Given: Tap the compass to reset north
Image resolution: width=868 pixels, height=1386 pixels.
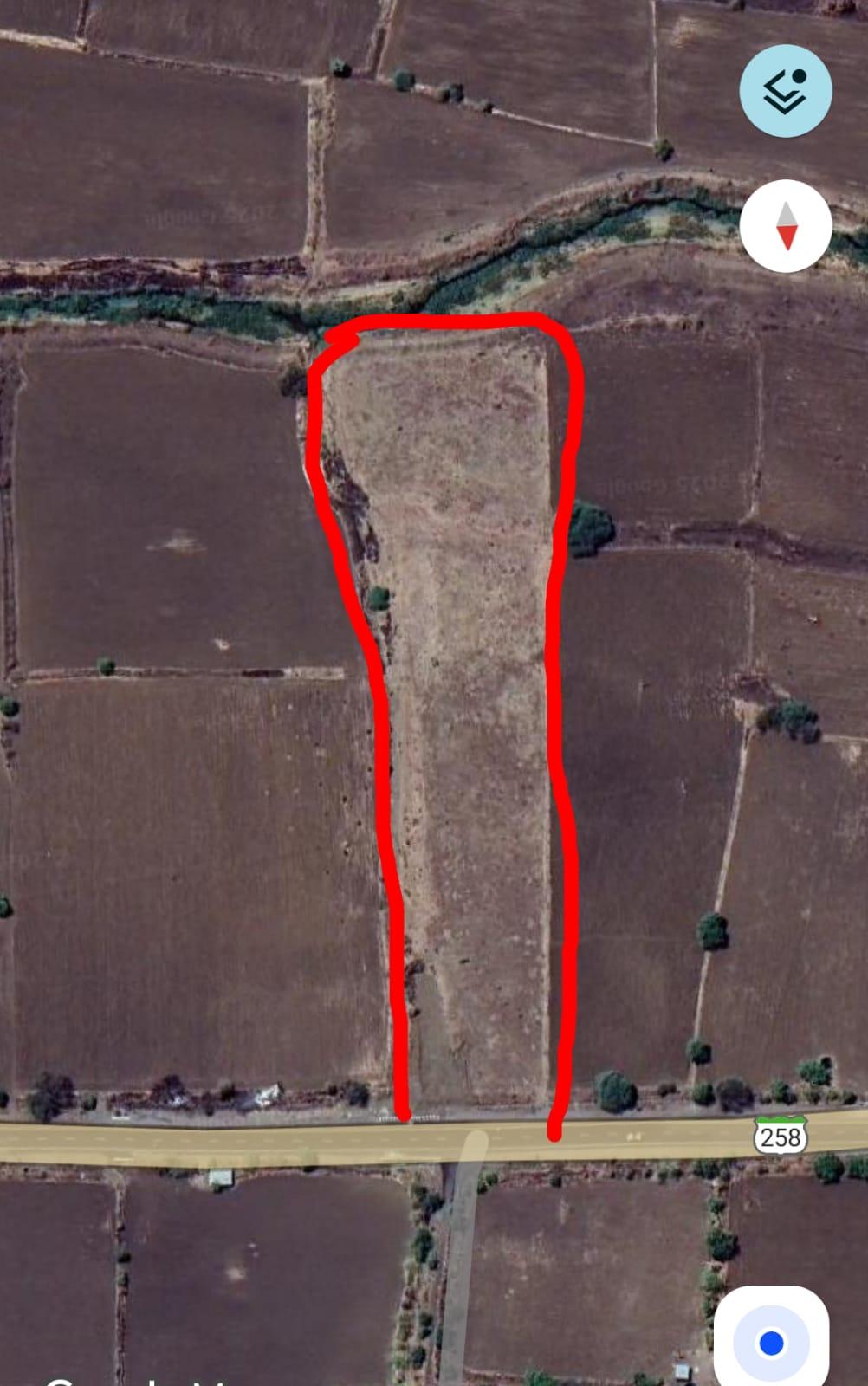Looking at the screenshot, I should 785,227.
